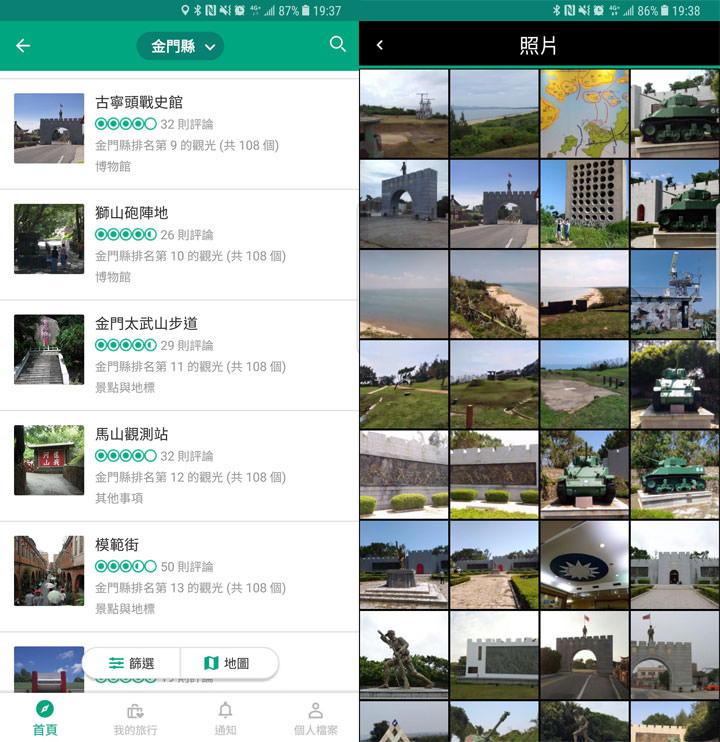The height and width of the screenshot is (742, 720).
Task: Open the 古寧頭戰史館 listing
Action: 180,128
